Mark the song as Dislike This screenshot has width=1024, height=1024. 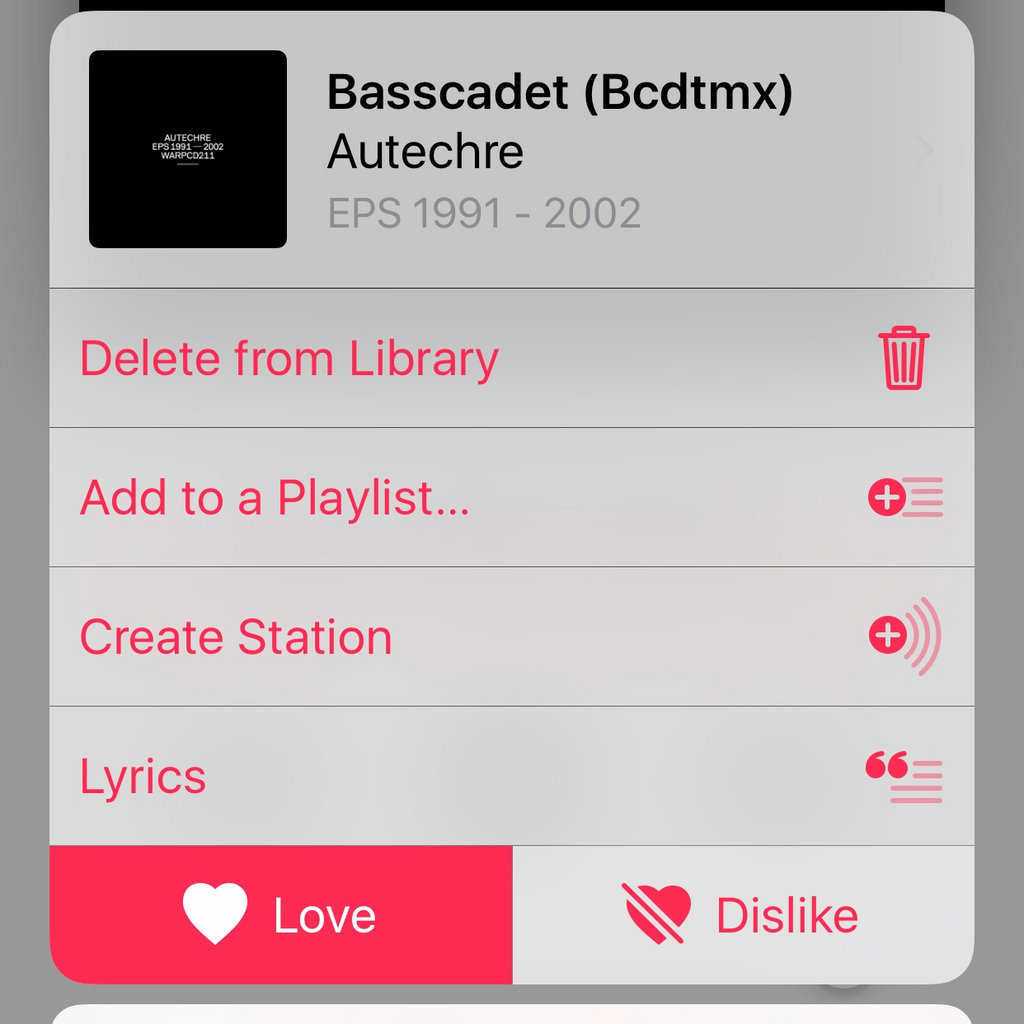(x=742, y=915)
